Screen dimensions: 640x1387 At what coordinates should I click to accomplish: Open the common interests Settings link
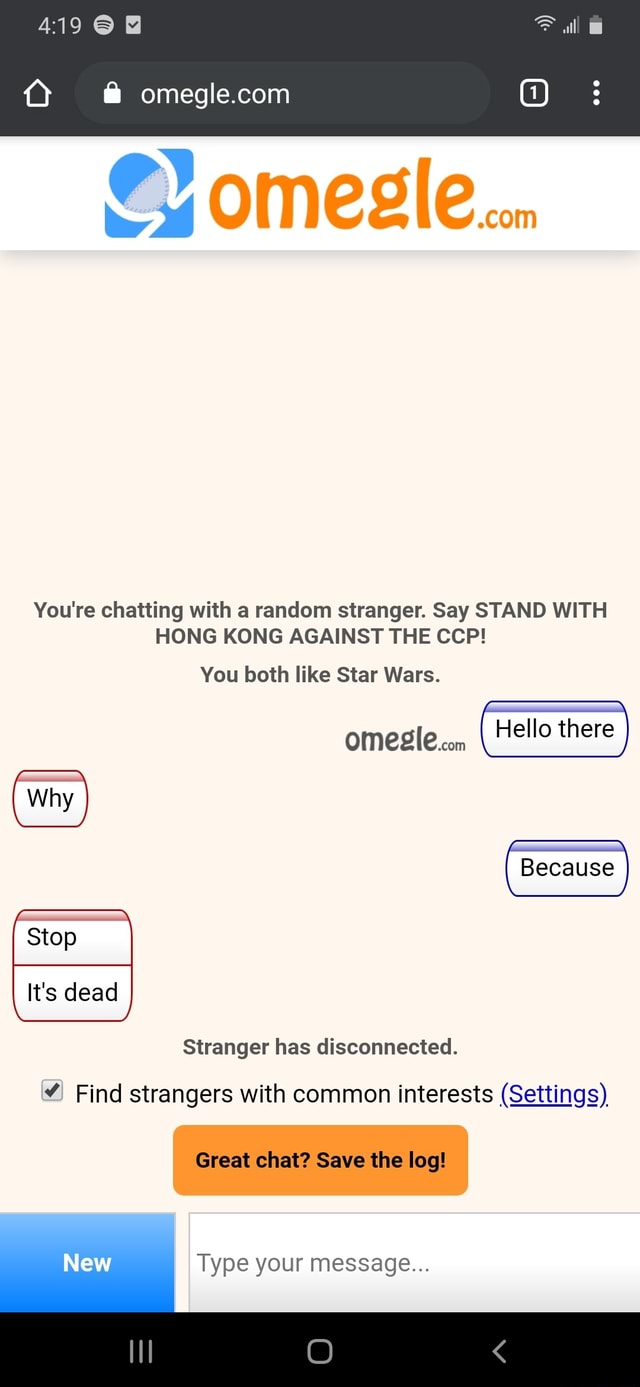click(x=554, y=1094)
